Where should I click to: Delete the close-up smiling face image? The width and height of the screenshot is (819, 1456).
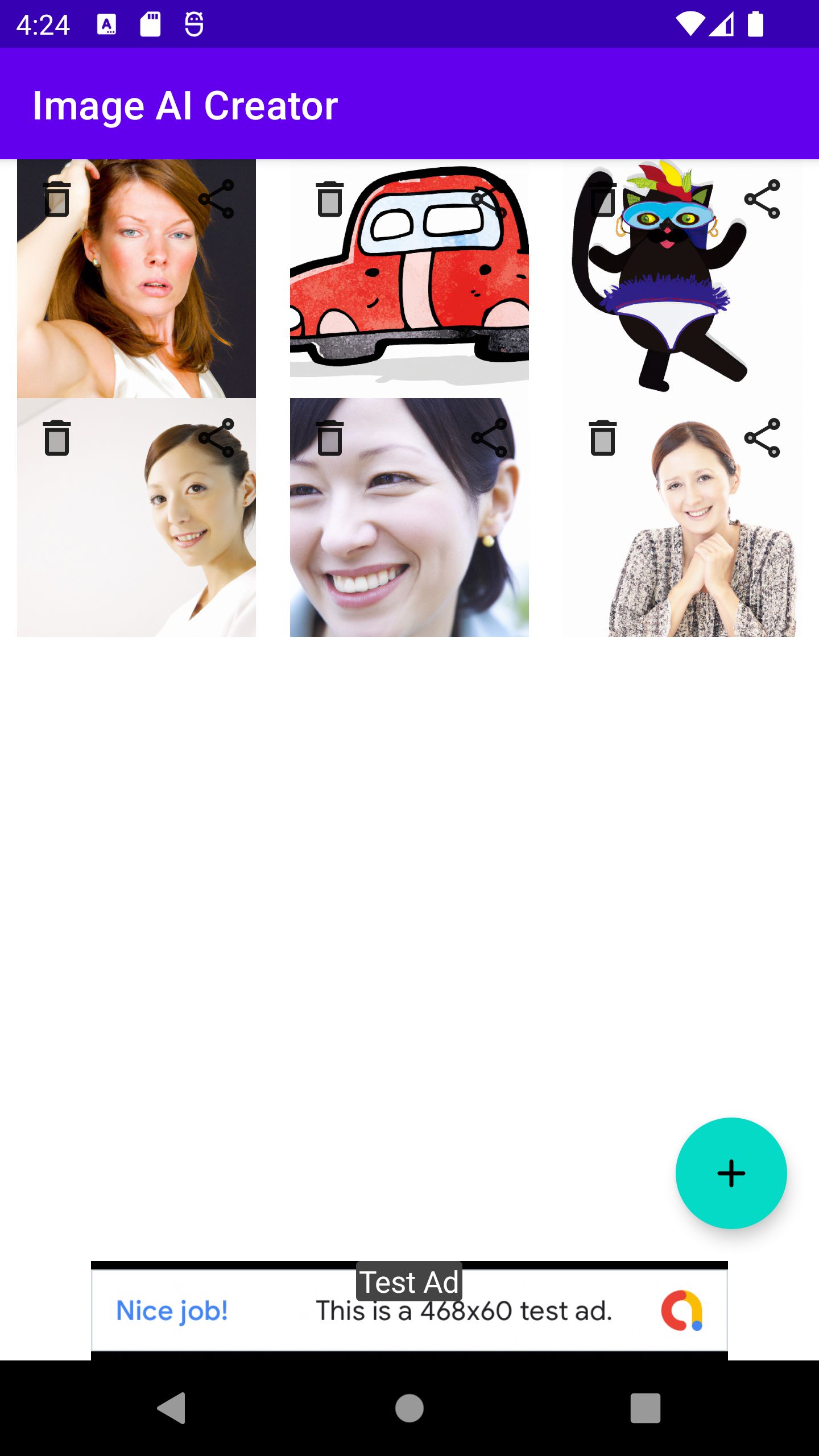coord(330,438)
